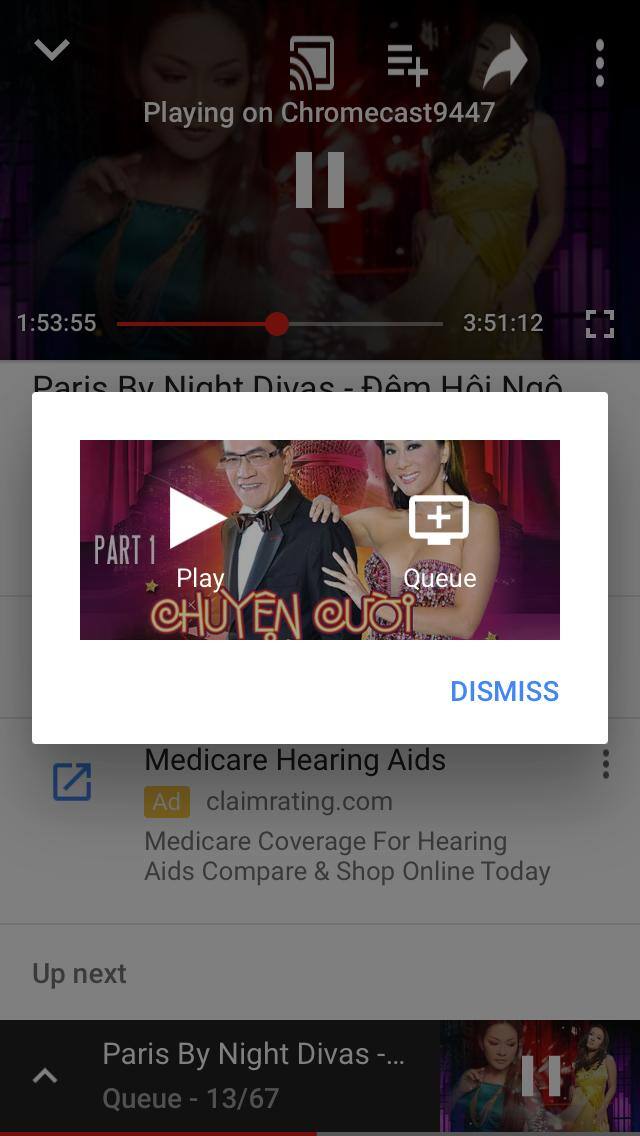Screen dimensions: 640x1136
Task: Add video to a playlist
Action: coord(407,63)
